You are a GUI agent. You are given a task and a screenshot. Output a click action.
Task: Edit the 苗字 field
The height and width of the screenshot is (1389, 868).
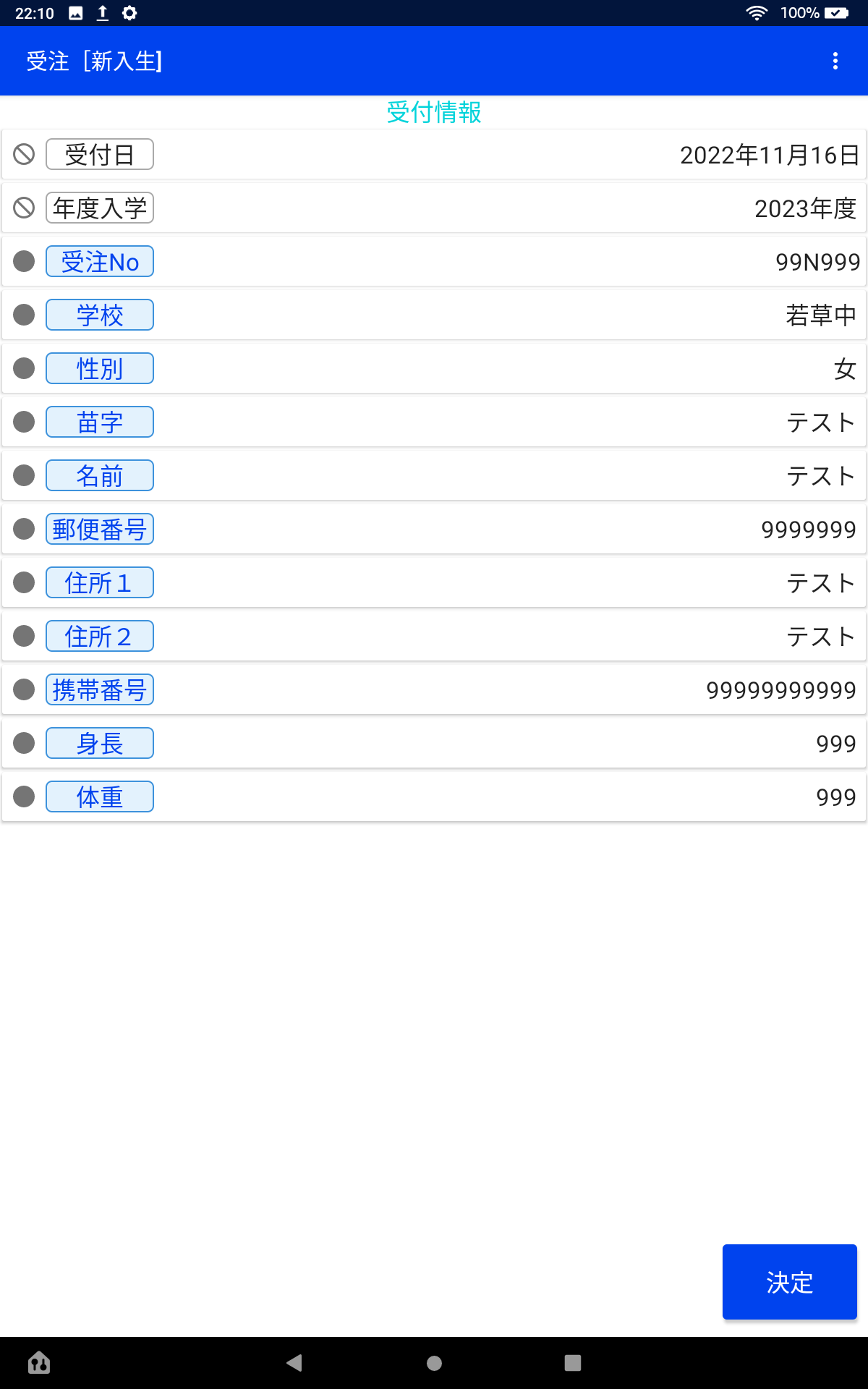click(x=100, y=422)
